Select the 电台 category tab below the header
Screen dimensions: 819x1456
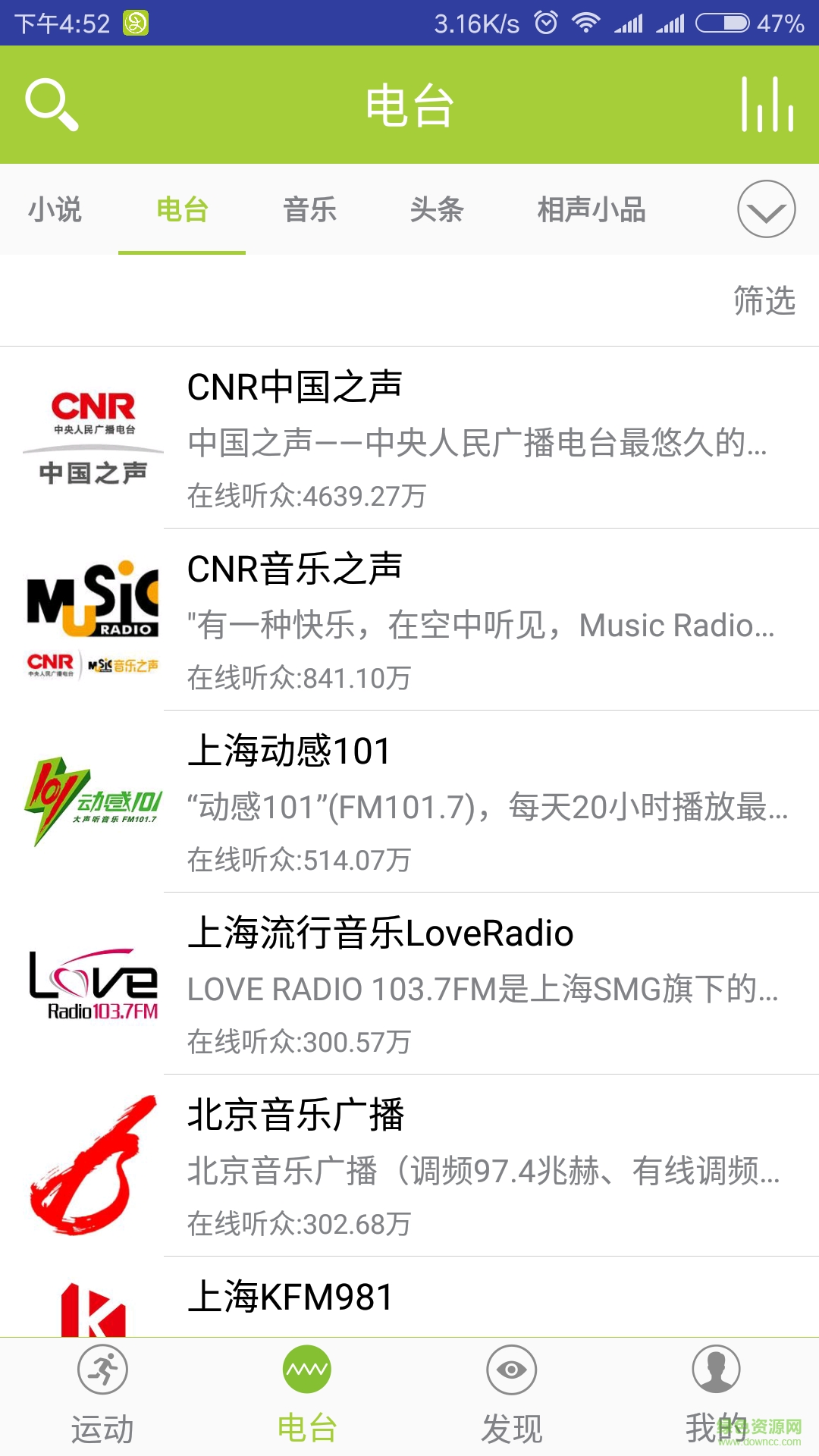click(x=182, y=210)
